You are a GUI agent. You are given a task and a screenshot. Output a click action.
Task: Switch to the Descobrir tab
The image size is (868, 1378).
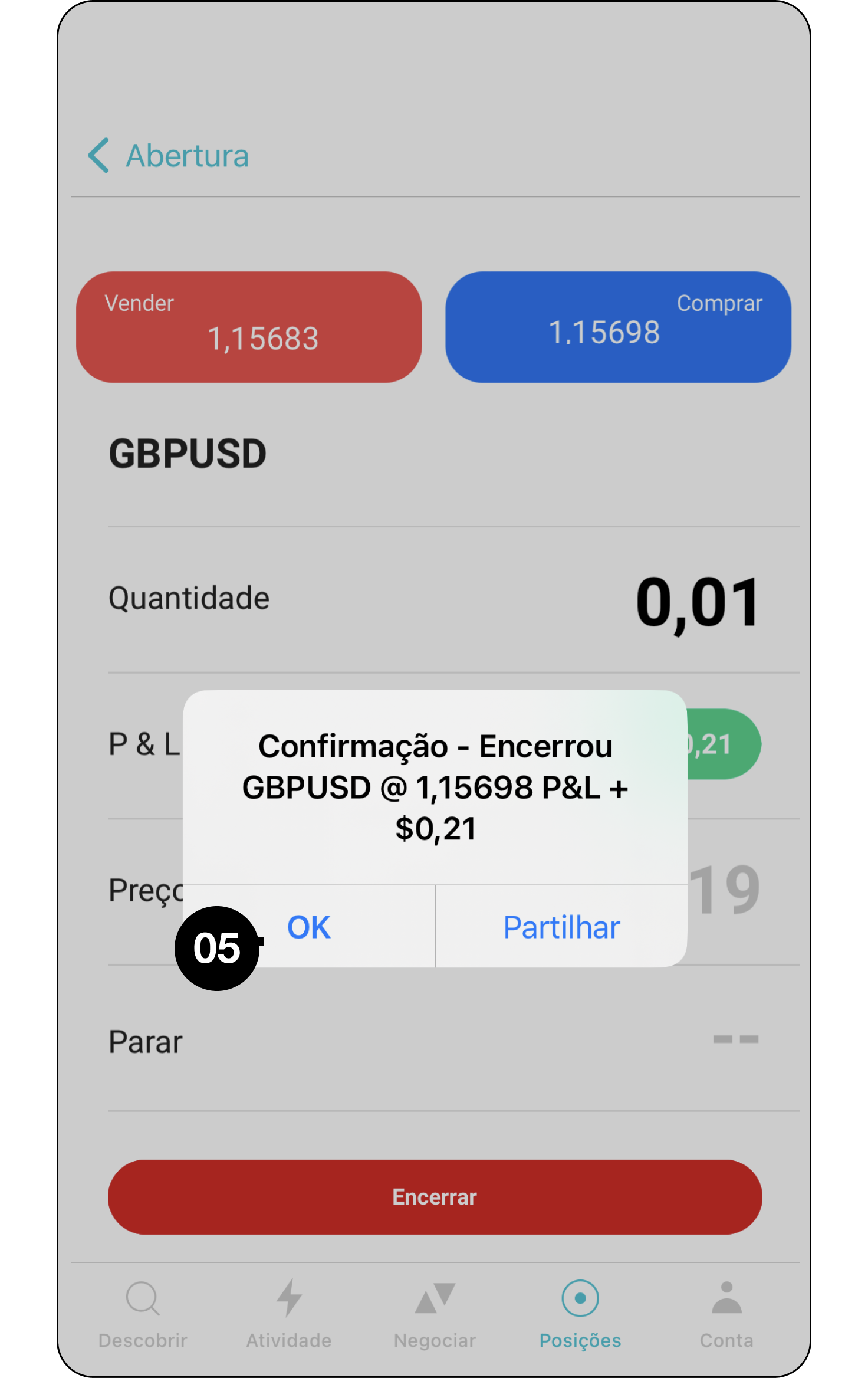143,1314
